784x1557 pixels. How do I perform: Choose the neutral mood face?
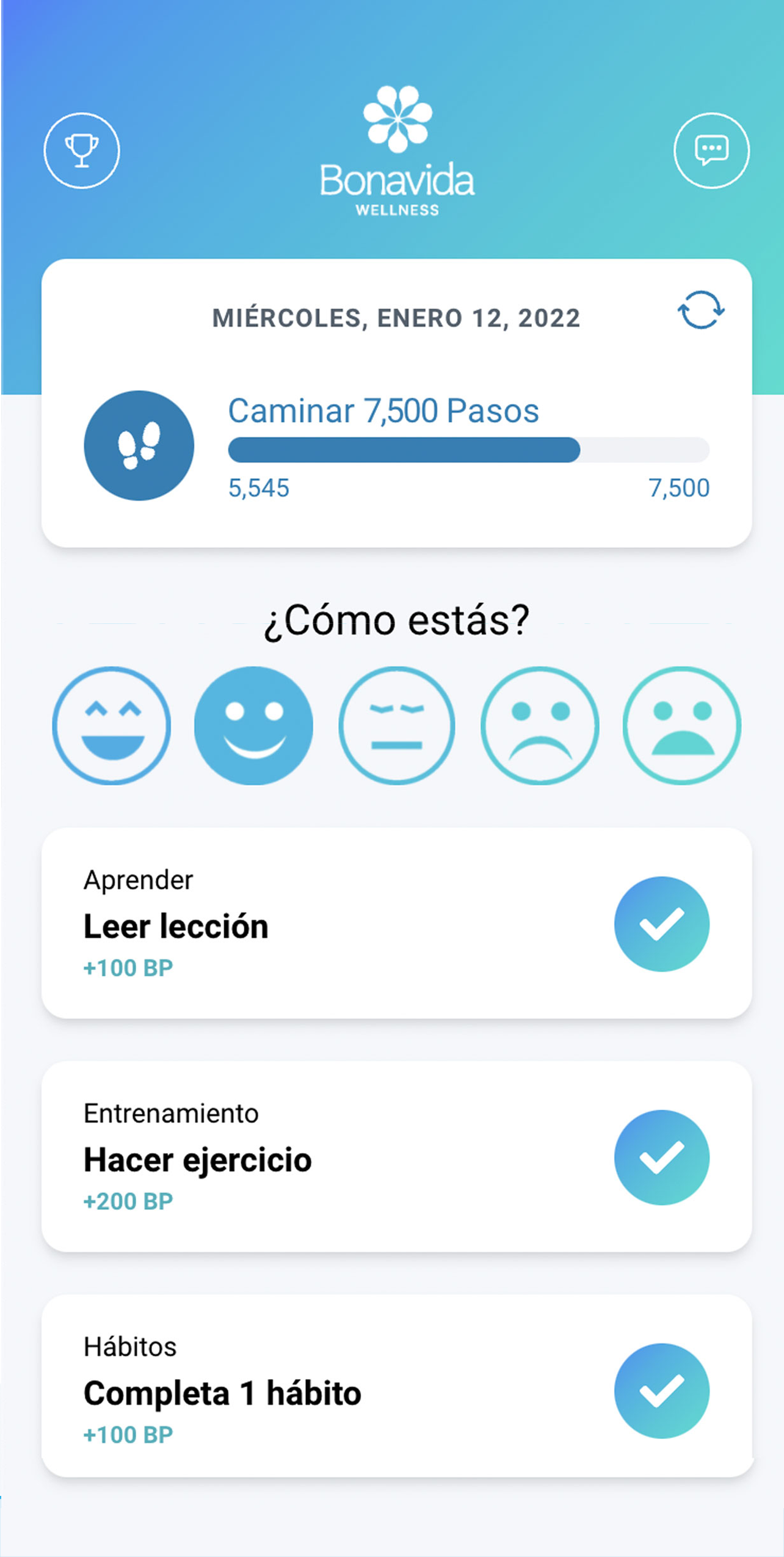tap(397, 725)
